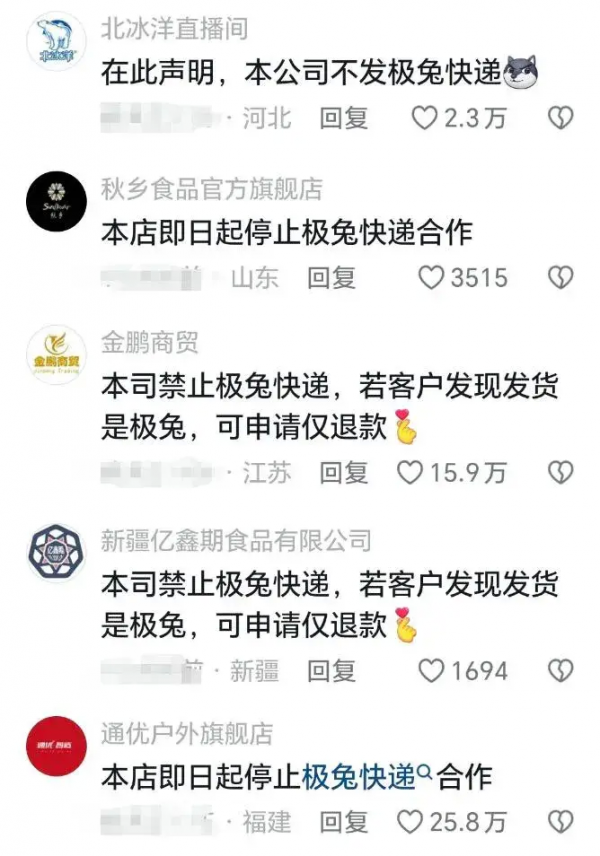600x856 pixels.
Task: Dislike the 北冰洋直播间 comment
Action: coord(561,118)
